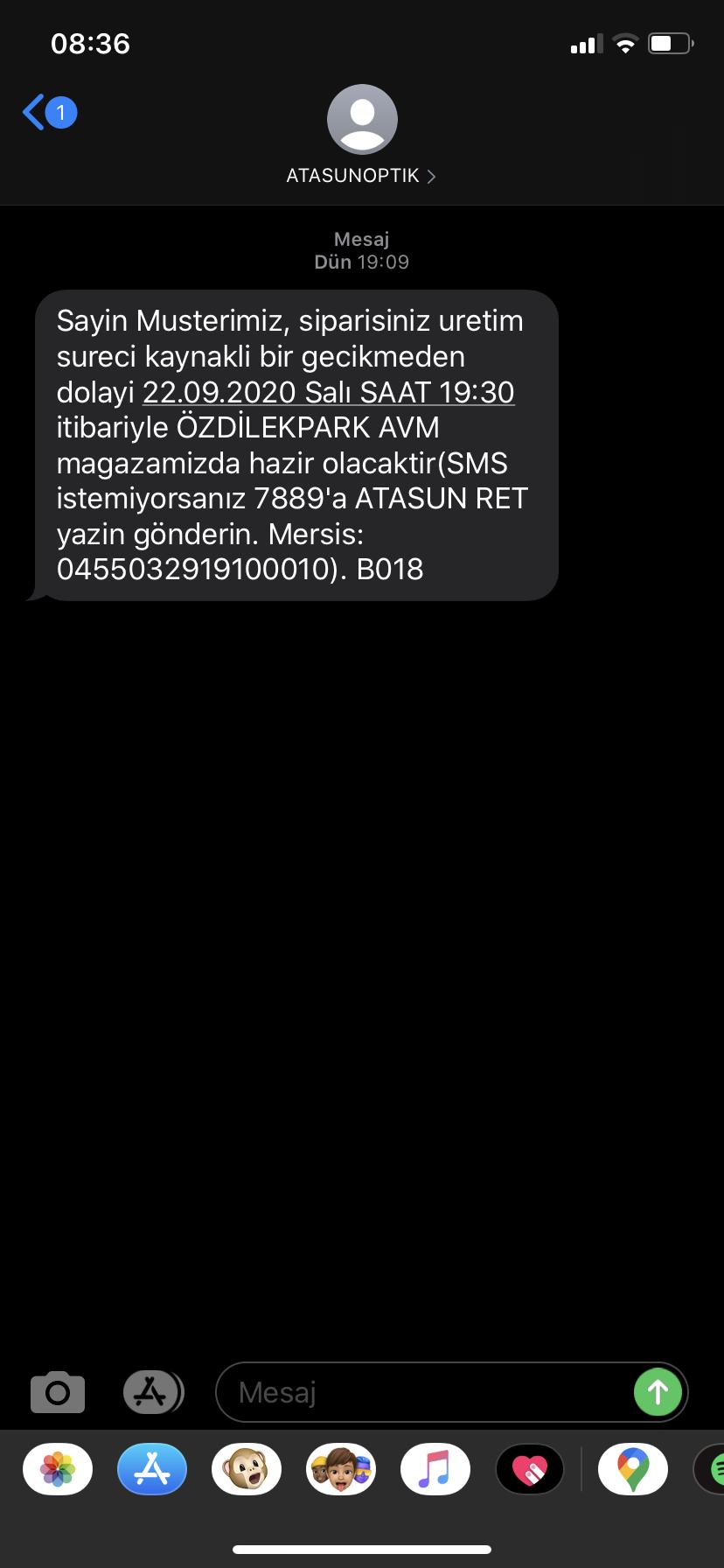Go back to the messages list
724x1568 pixels.
coord(50,113)
